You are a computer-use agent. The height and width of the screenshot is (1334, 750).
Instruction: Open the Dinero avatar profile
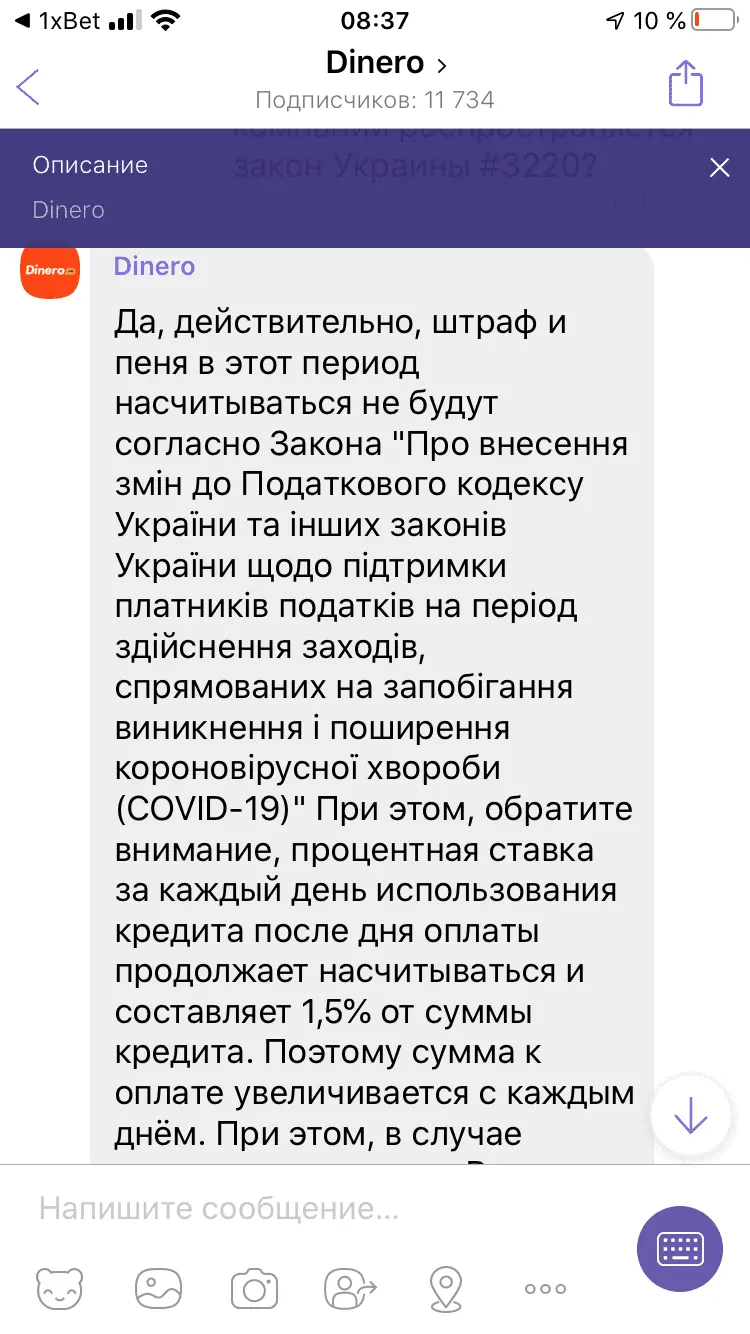click(x=50, y=270)
